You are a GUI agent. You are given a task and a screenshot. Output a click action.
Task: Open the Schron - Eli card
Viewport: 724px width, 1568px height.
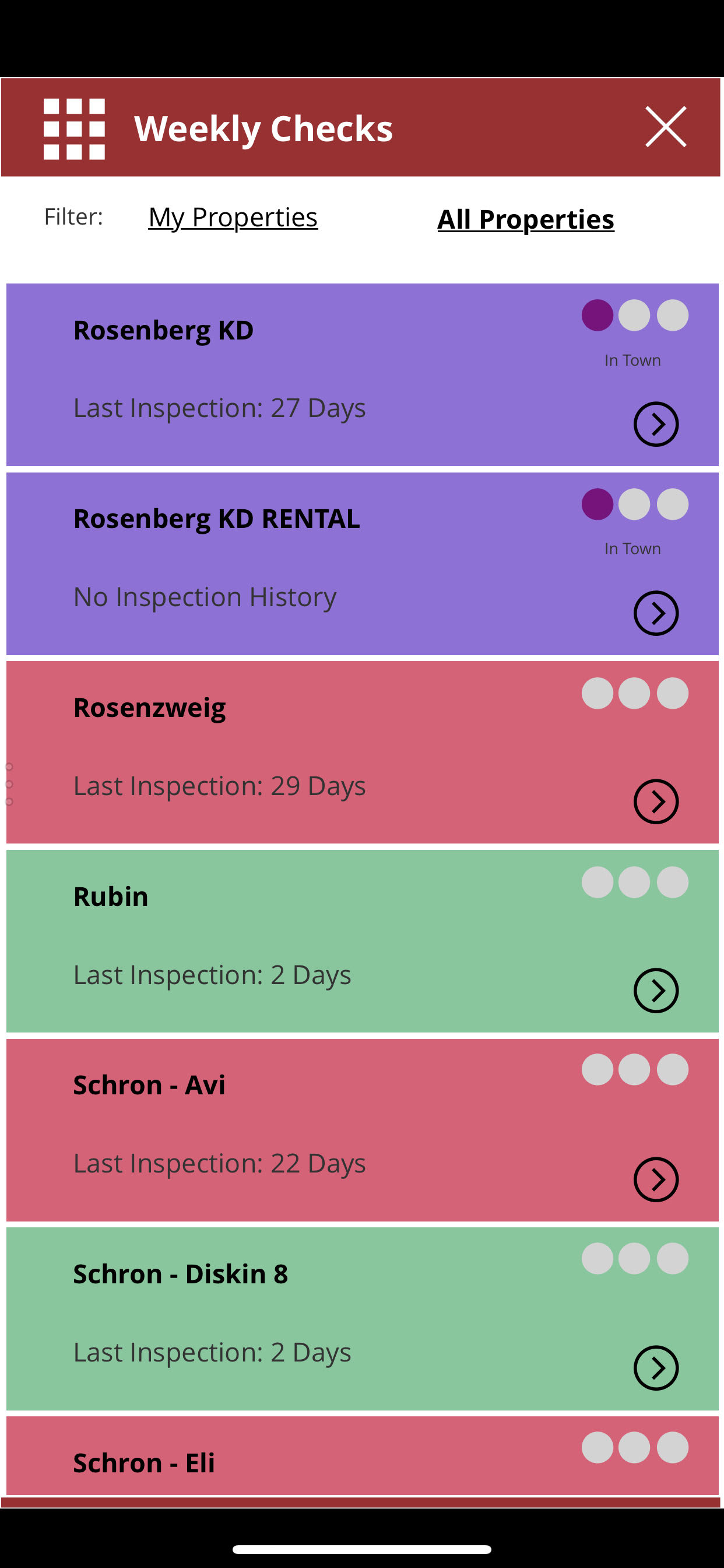coord(362,1455)
